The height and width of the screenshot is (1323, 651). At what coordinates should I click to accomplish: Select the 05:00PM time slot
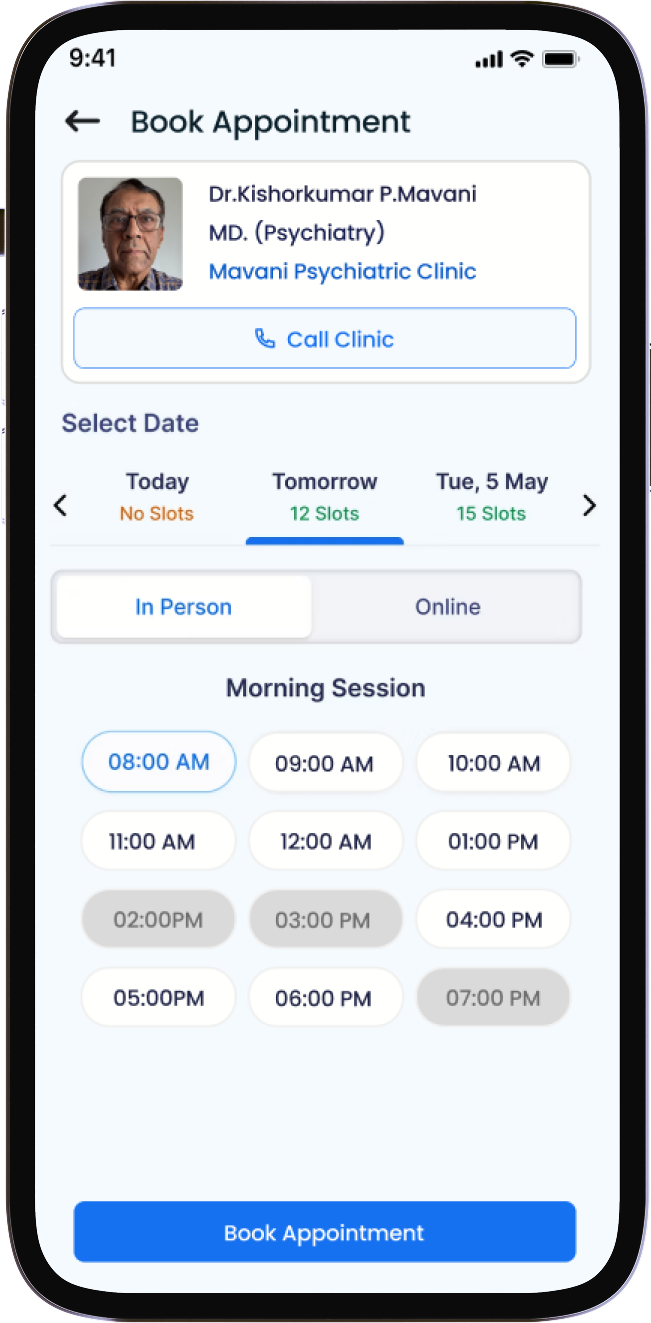point(158,998)
